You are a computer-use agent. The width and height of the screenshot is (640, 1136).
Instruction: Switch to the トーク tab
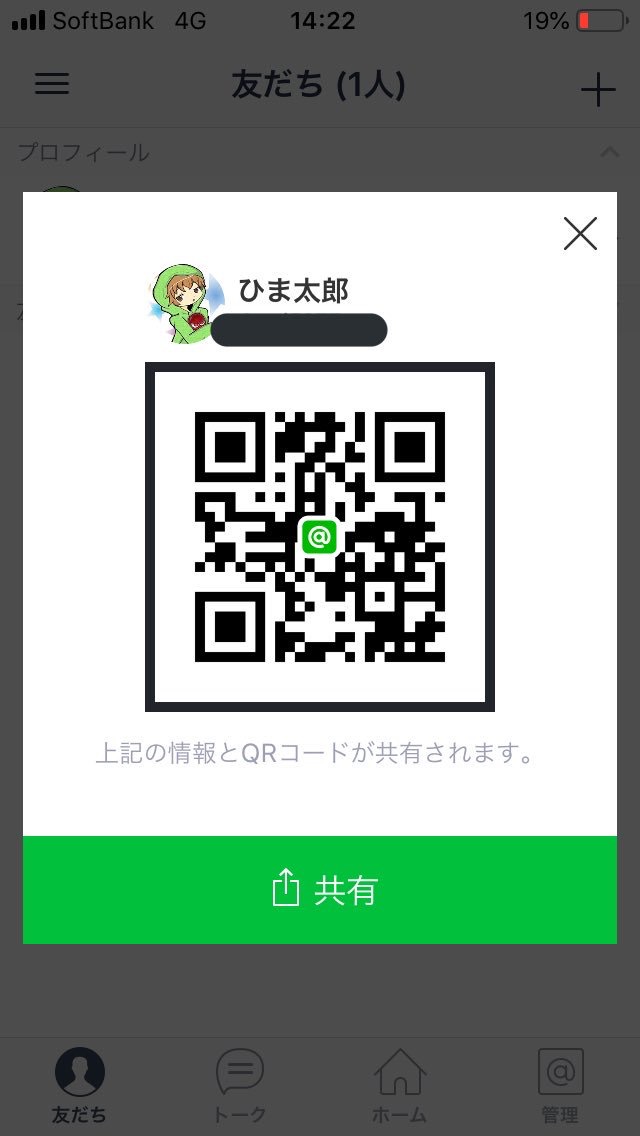(x=240, y=1085)
